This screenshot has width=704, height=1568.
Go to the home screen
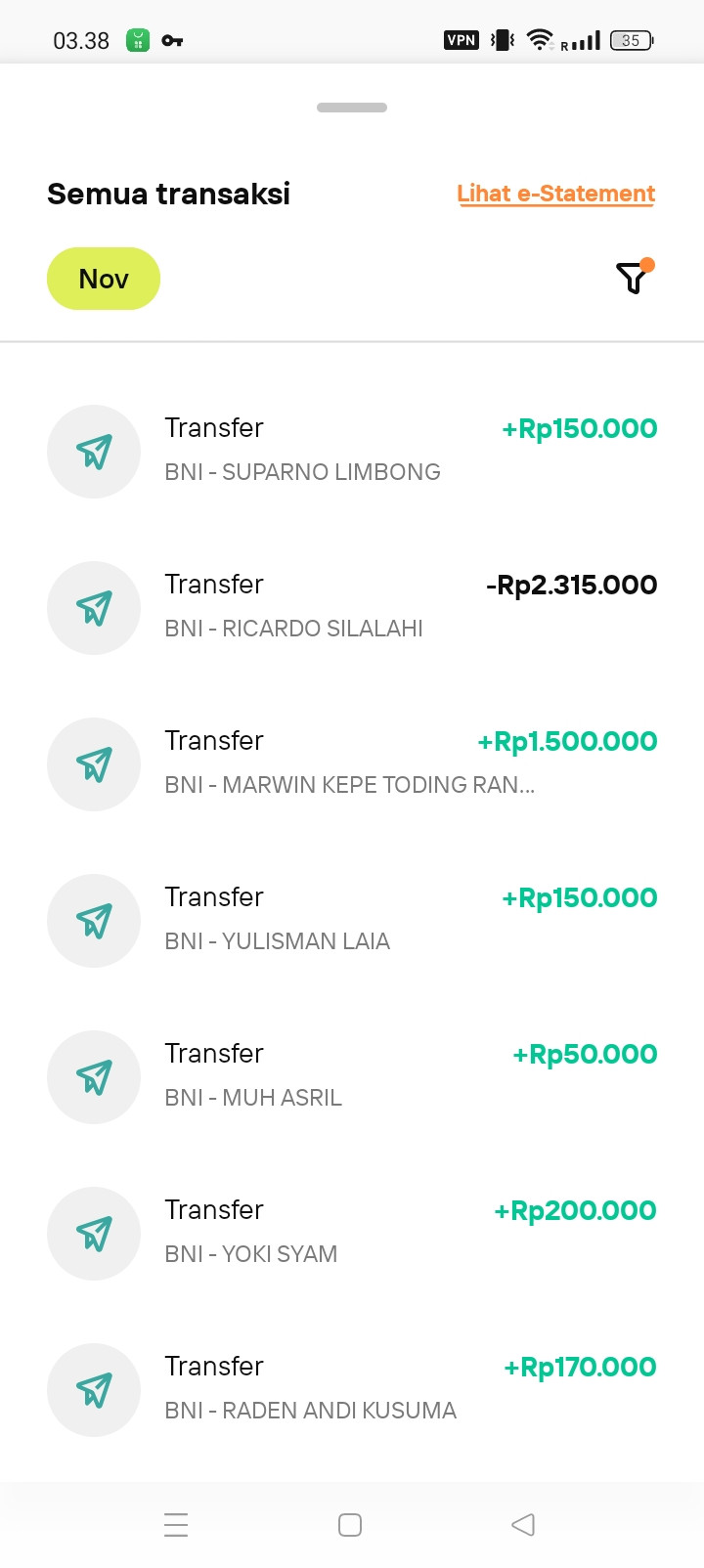pyautogui.click(x=350, y=1524)
